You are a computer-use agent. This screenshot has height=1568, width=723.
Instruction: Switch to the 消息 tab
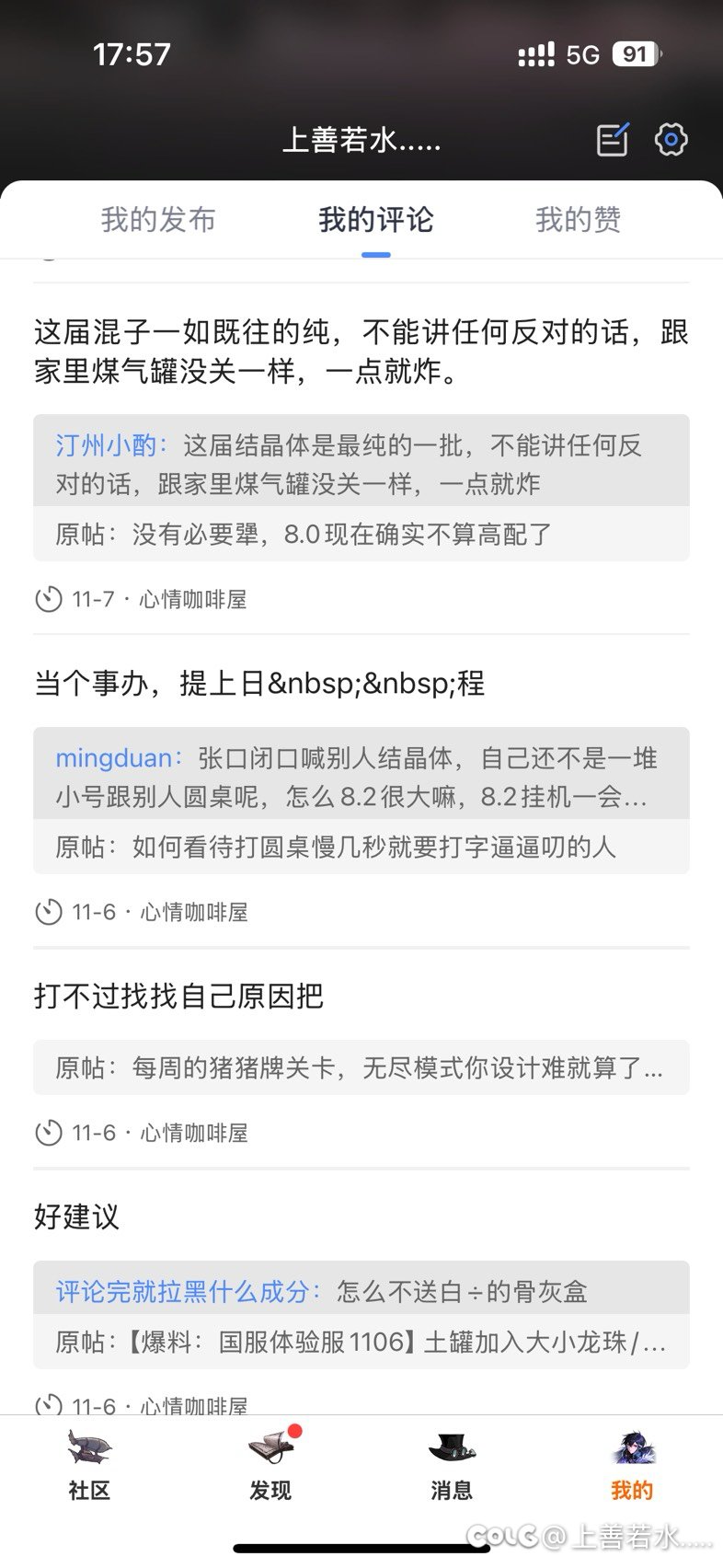pos(451,1465)
